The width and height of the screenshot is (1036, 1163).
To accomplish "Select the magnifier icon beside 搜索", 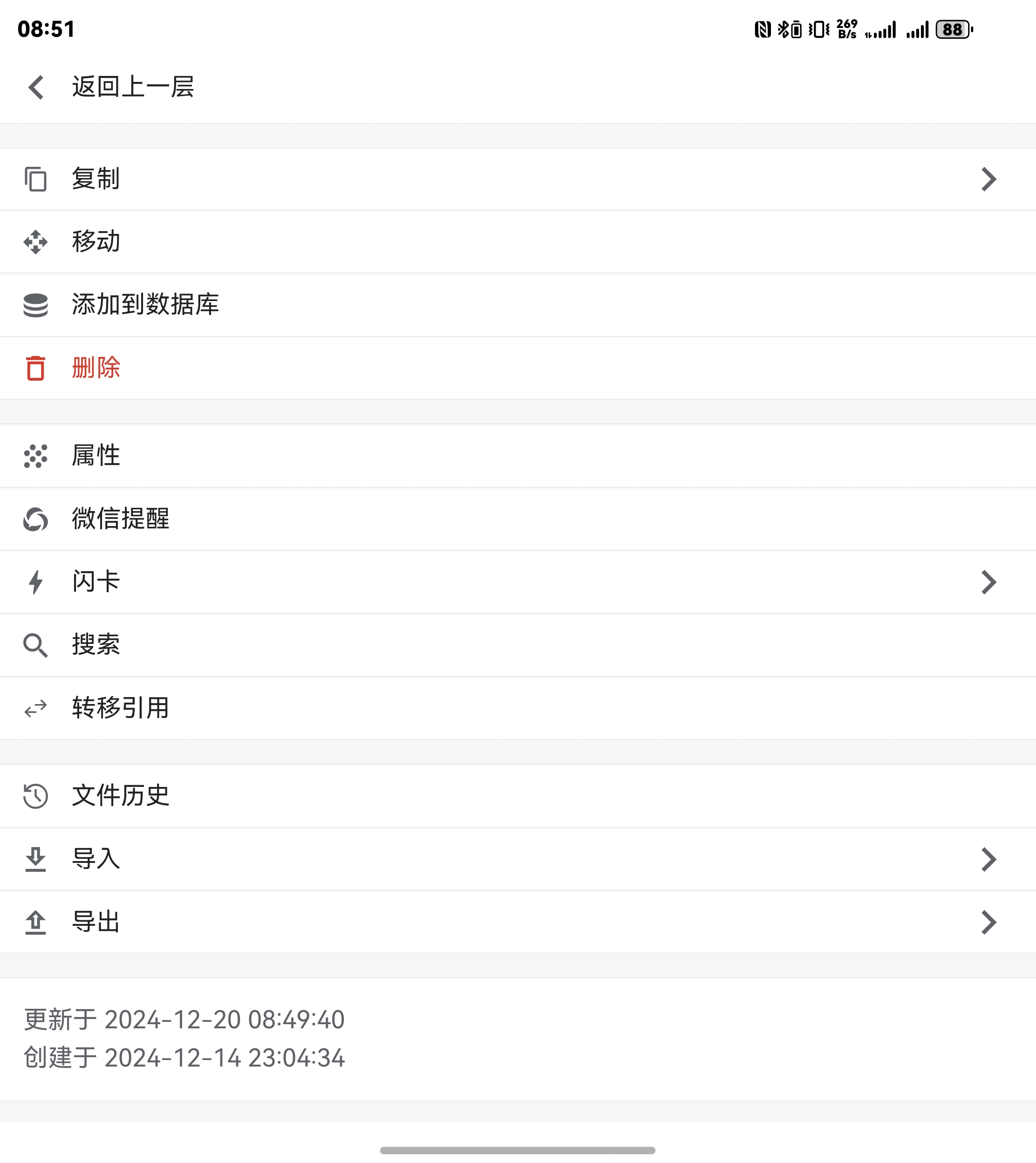I will (x=36, y=645).
